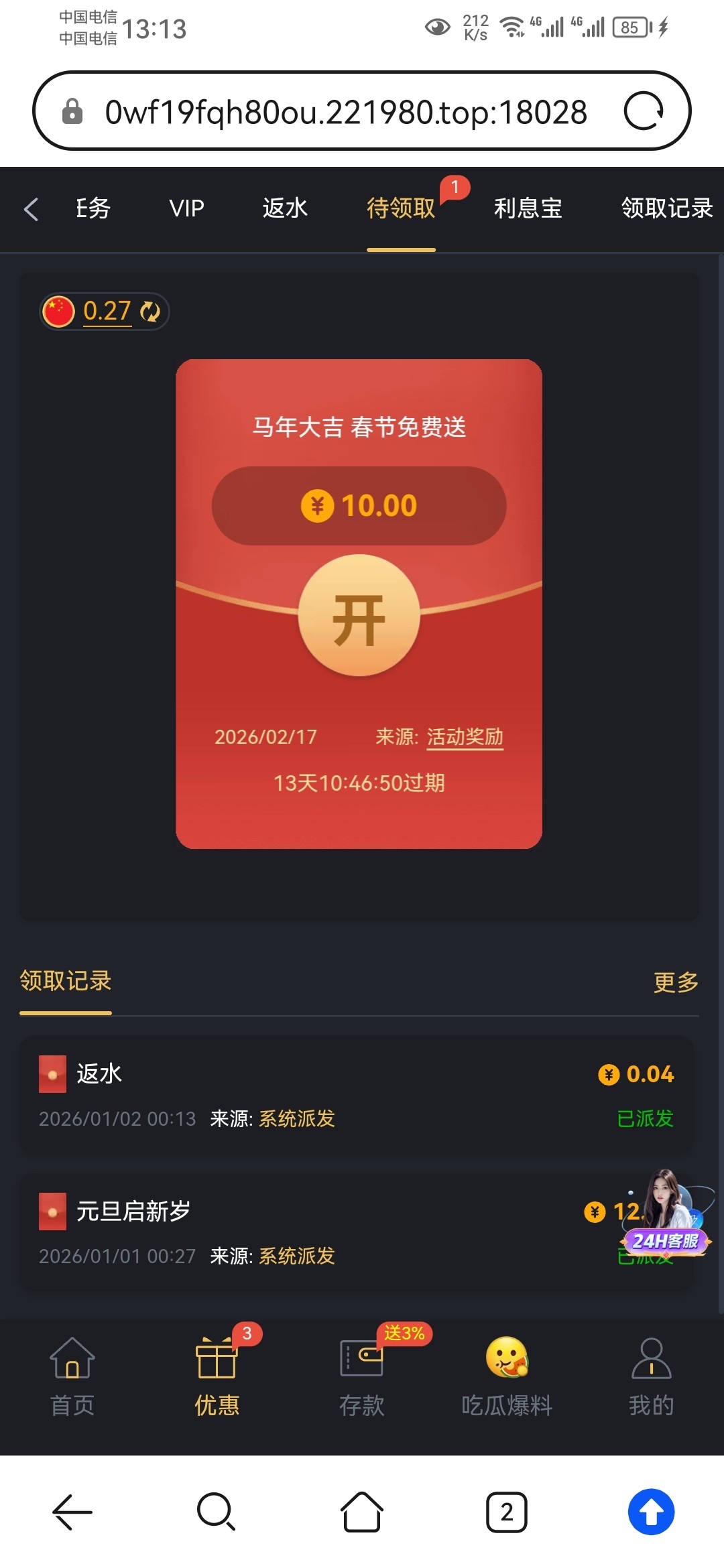Open browser tabs switcher showing 2
This screenshot has height=1568, width=724.
click(507, 1512)
